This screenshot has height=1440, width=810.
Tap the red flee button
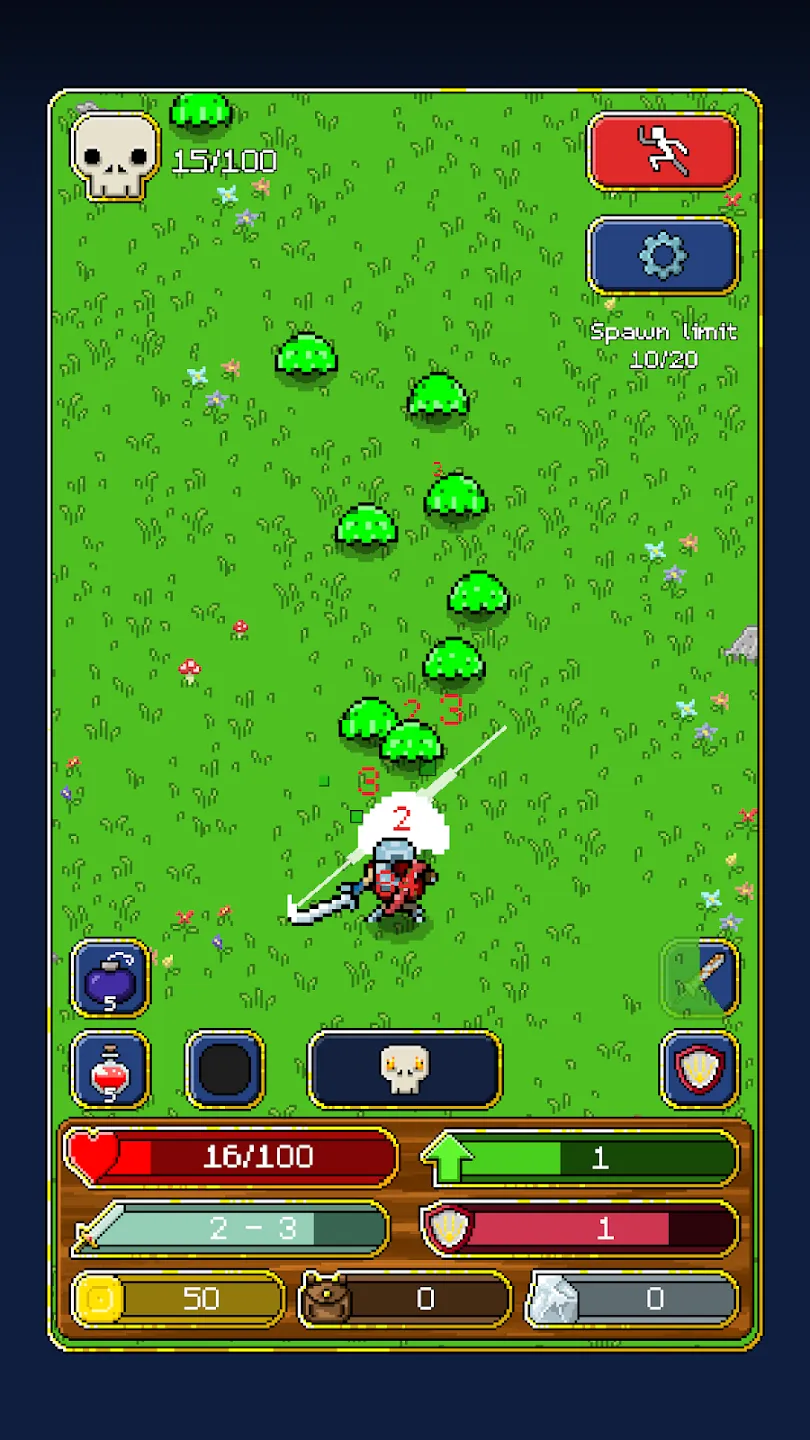point(663,152)
